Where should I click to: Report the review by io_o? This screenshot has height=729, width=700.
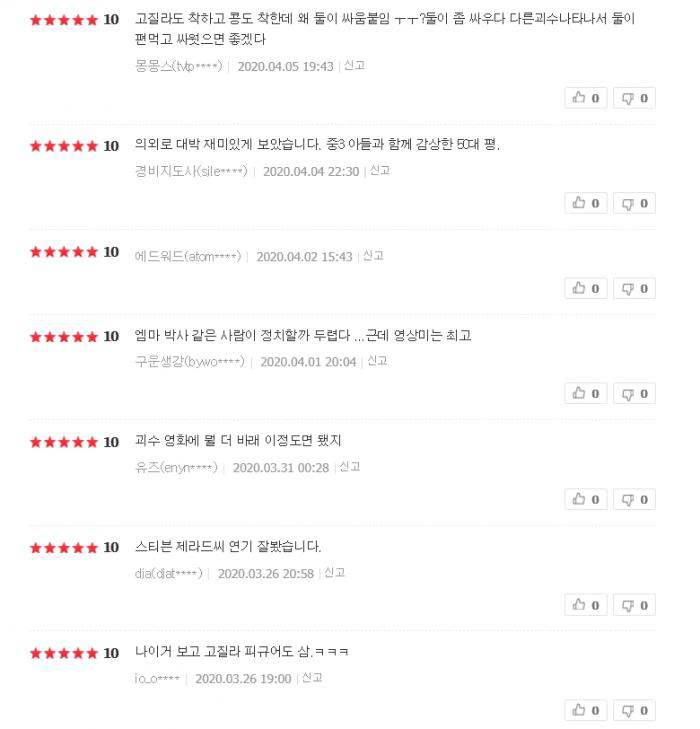pos(312,678)
